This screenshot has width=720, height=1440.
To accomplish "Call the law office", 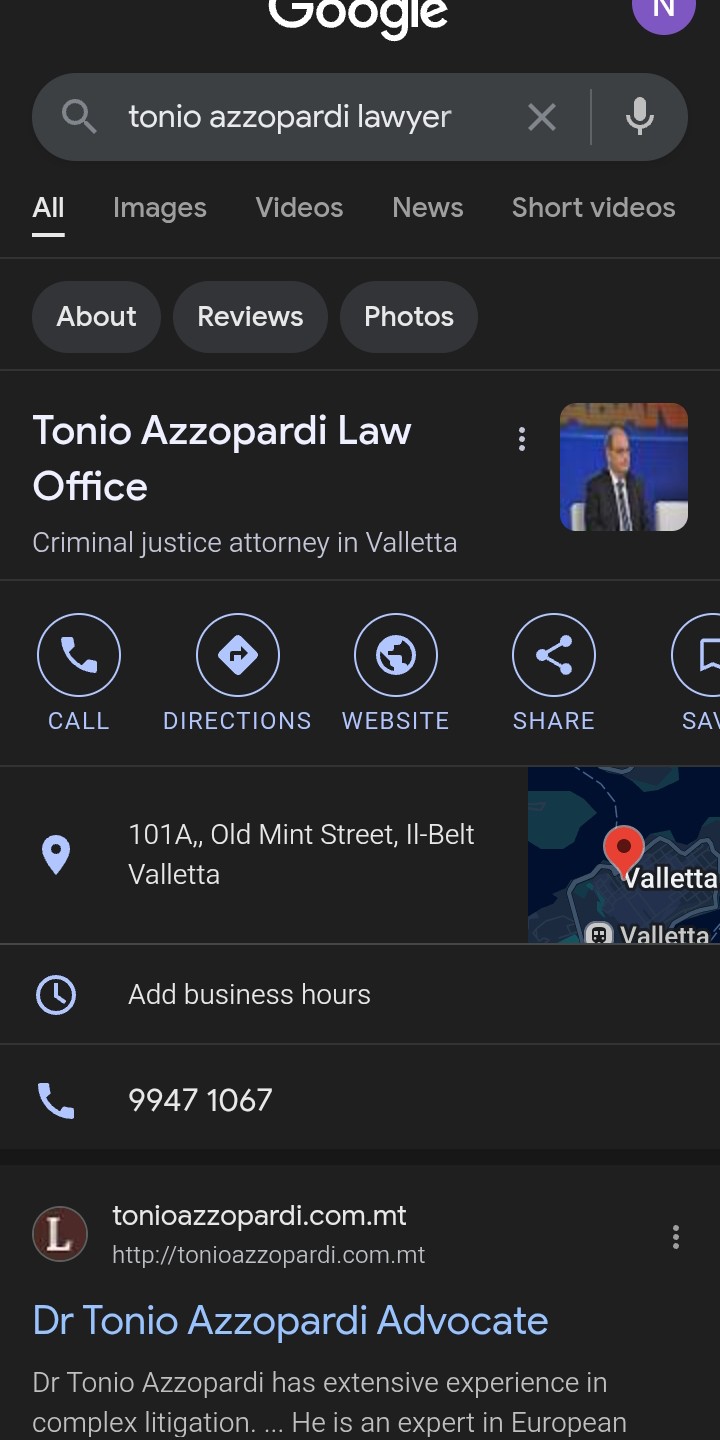I will tap(79, 673).
